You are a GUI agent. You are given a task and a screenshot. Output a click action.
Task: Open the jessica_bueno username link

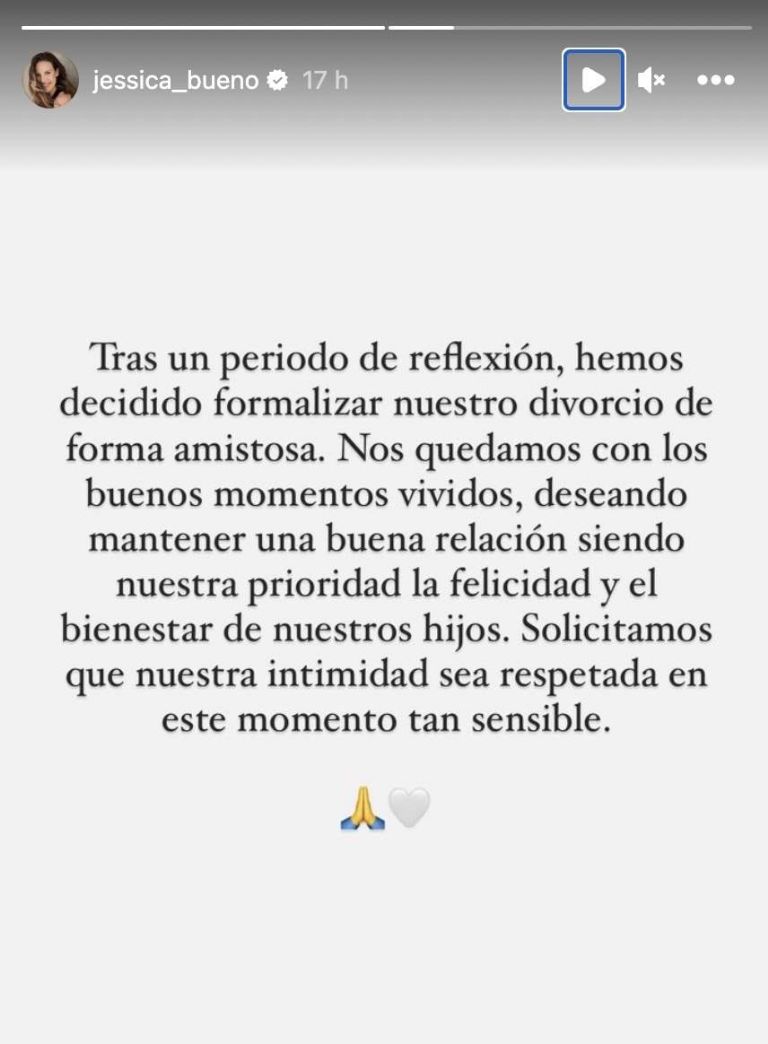coord(175,81)
